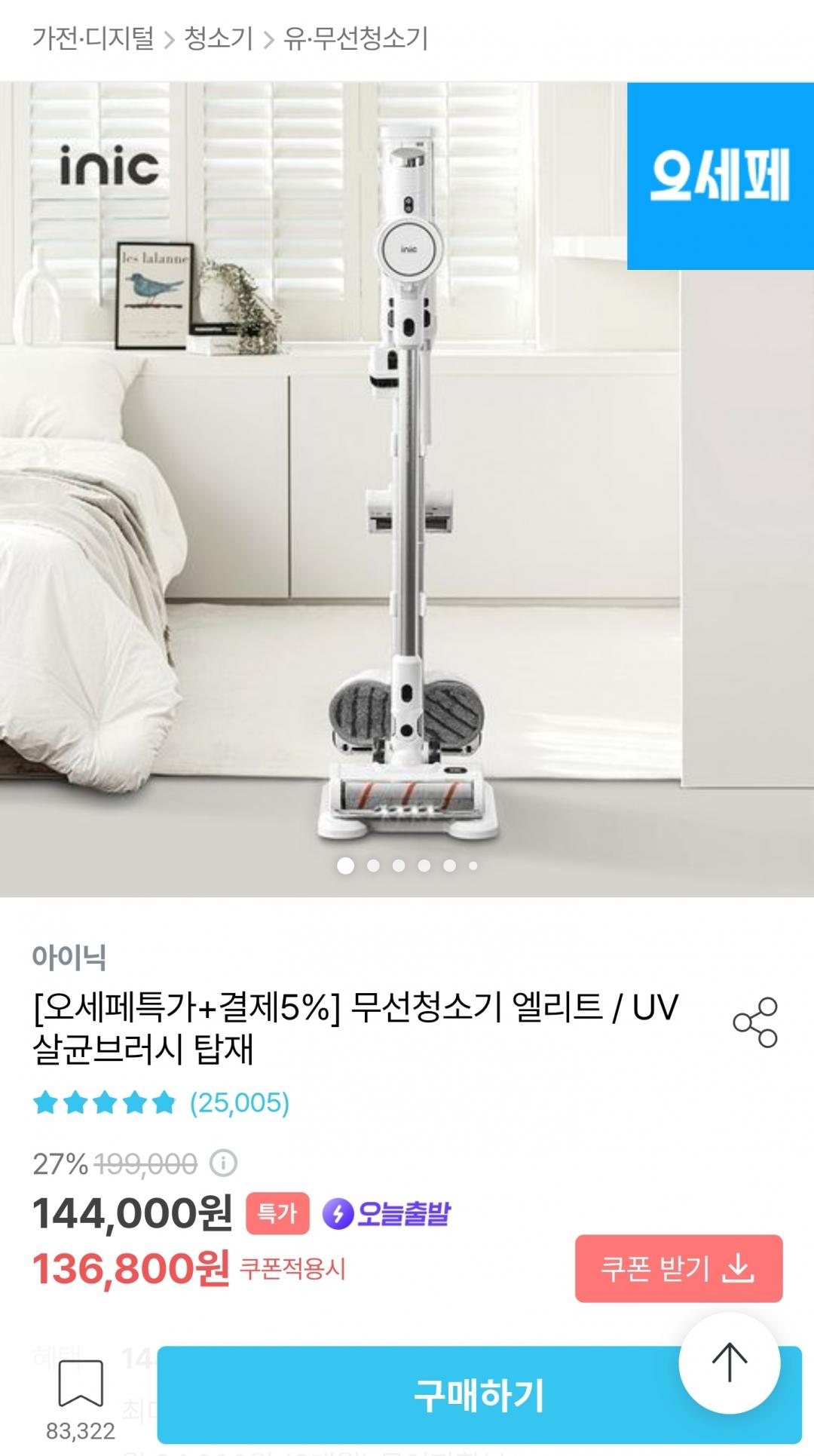Open the 유·무선청소기 breadcrumb
Screen dimensions: 814x1456
(355, 38)
